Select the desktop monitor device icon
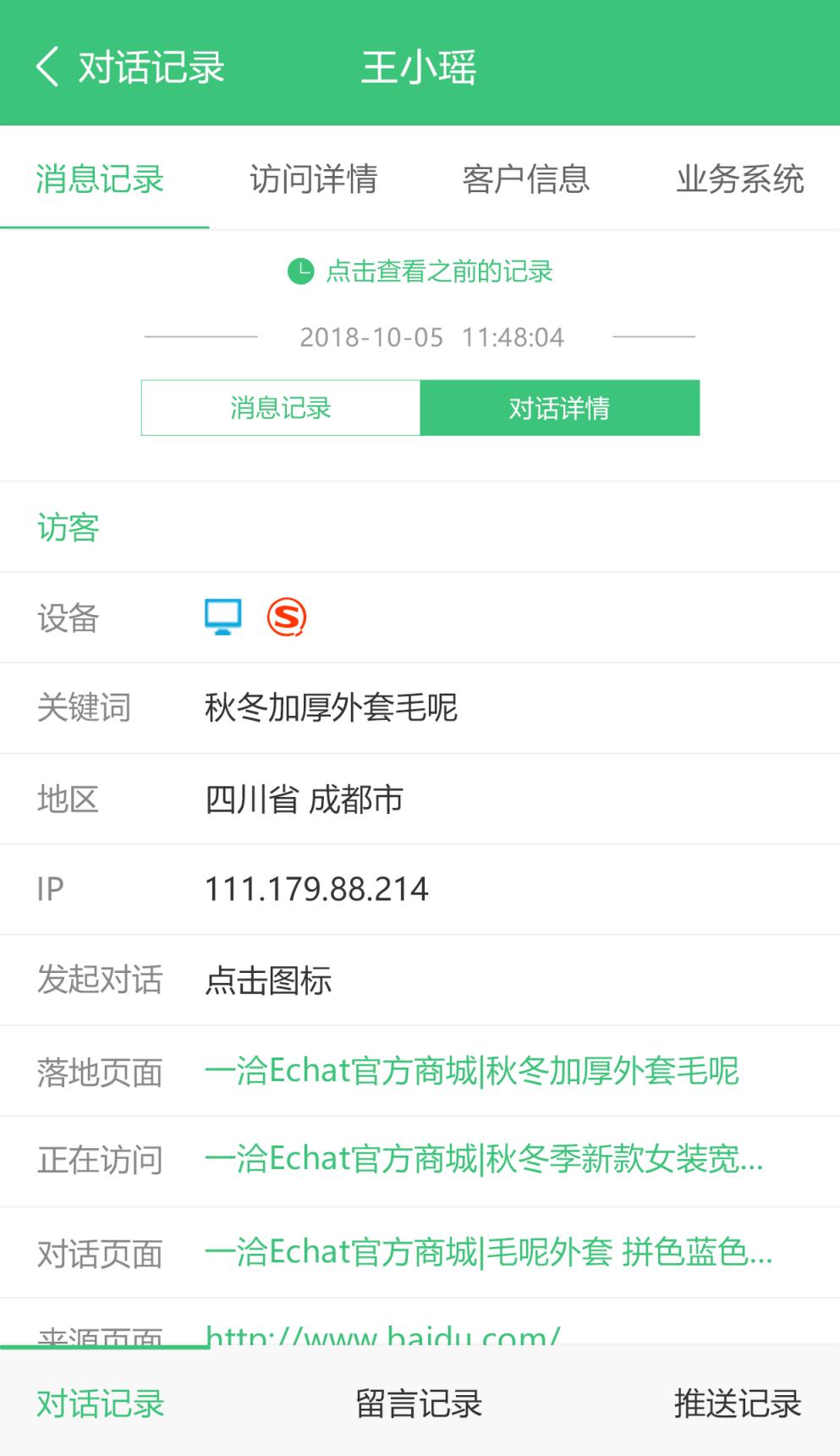The width and height of the screenshot is (840, 1456). click(222, 617)
